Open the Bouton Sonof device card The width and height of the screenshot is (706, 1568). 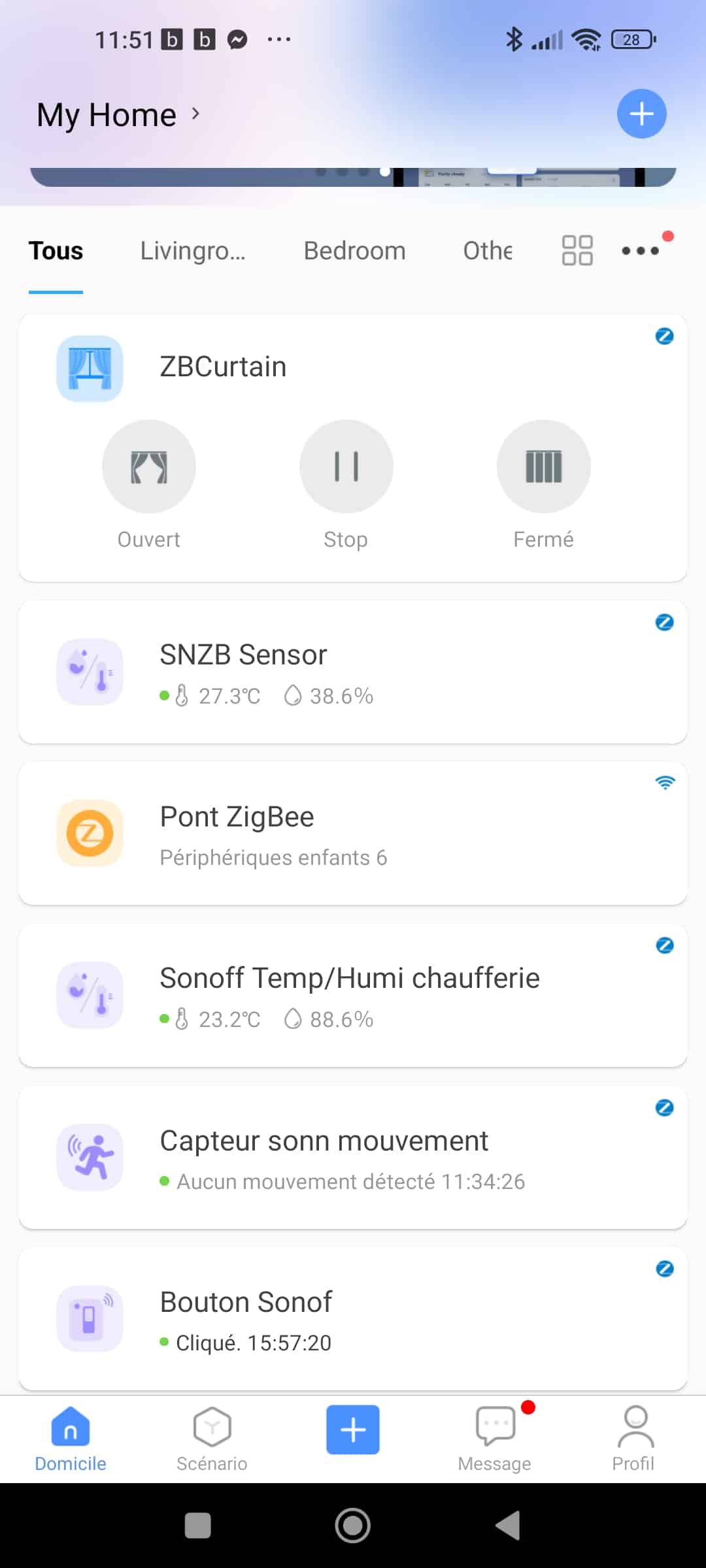click(353, 1319)
